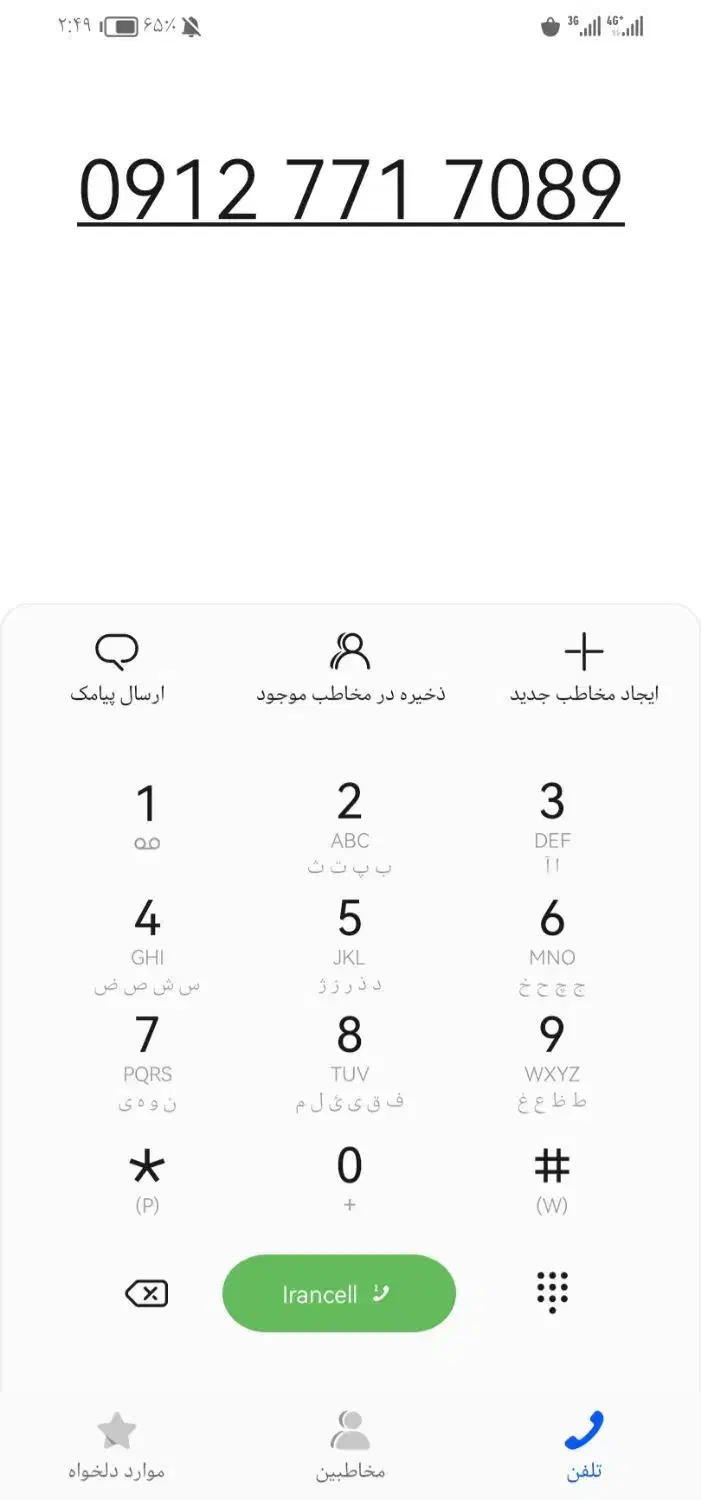This screenshot has width=701, height=1500.
Task: Enter digit 9 WXYZ
Action: [552, 1062]
